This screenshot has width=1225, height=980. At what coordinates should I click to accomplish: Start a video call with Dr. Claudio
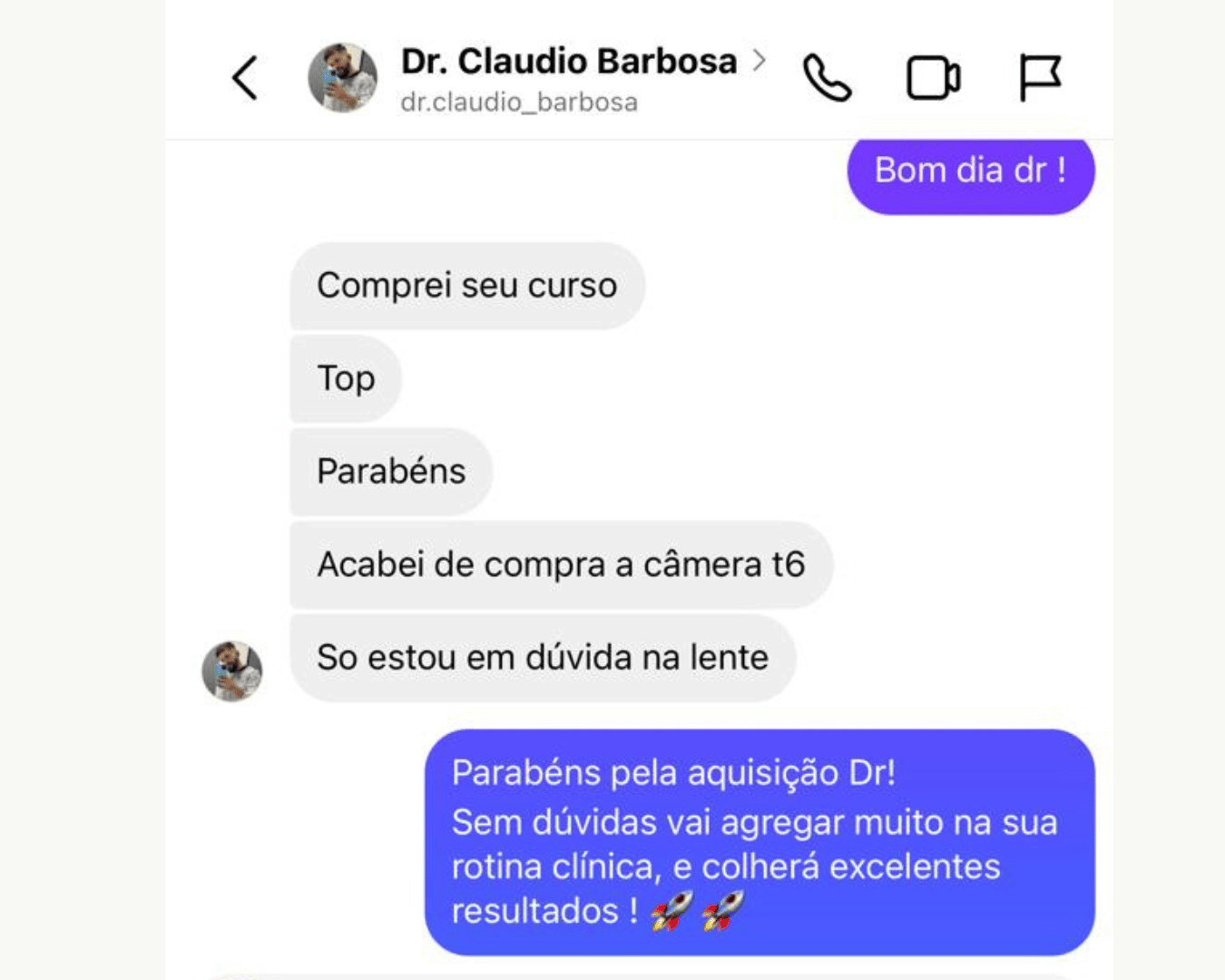(x=933, y=78)
